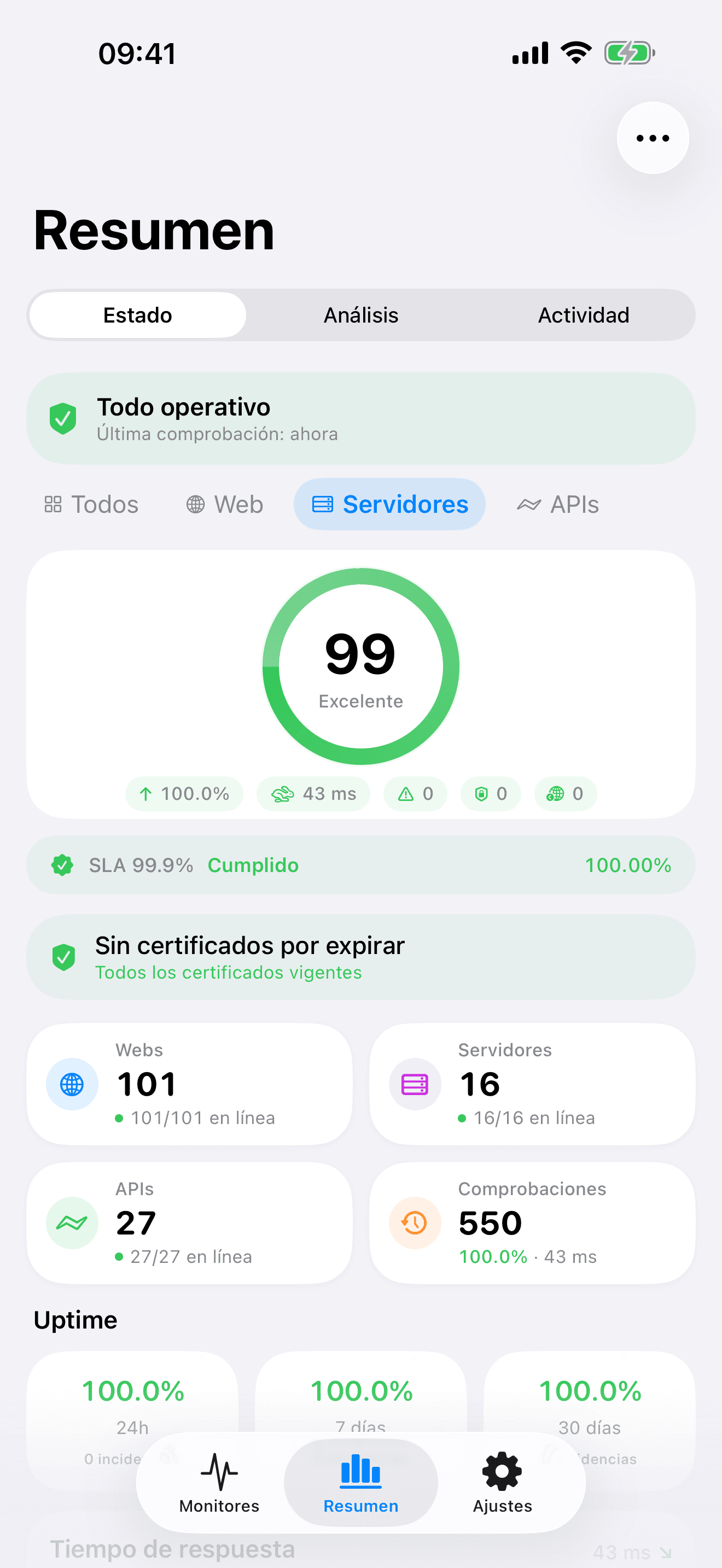Switch to the Análisis tab

point(360,315)
